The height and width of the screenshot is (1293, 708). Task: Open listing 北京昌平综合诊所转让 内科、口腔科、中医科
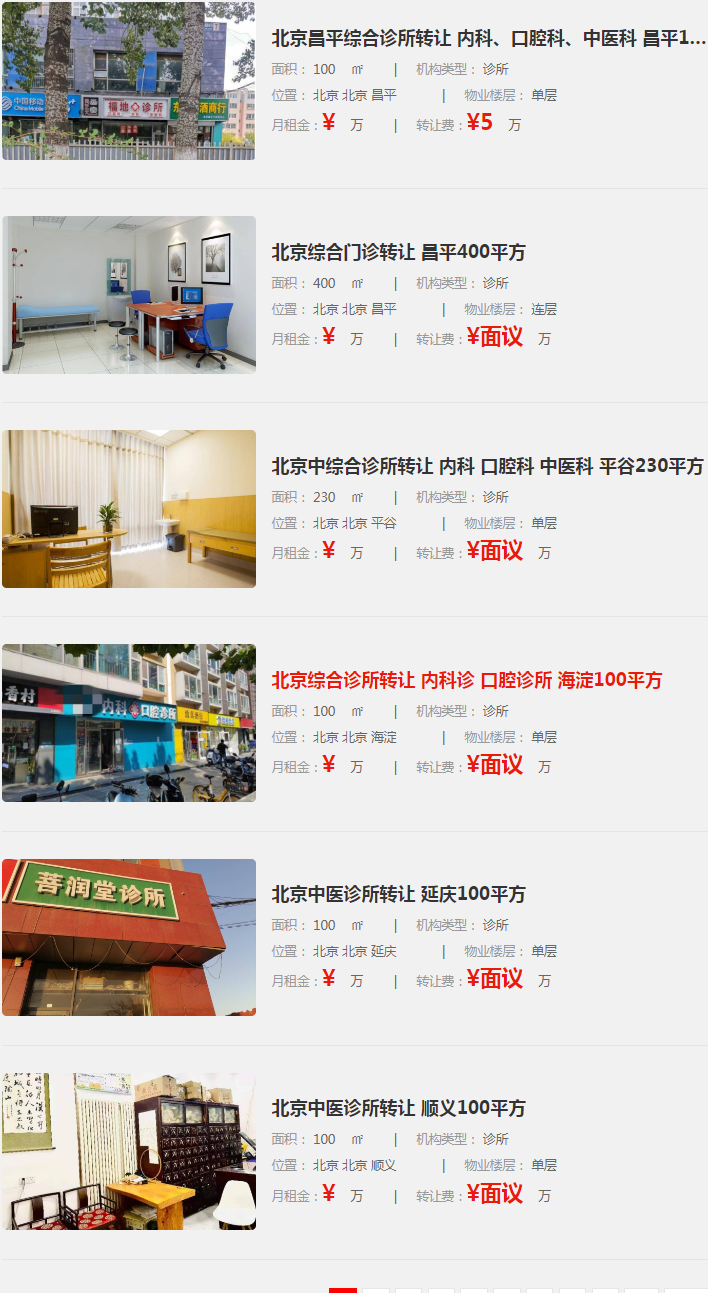point(488,39)
